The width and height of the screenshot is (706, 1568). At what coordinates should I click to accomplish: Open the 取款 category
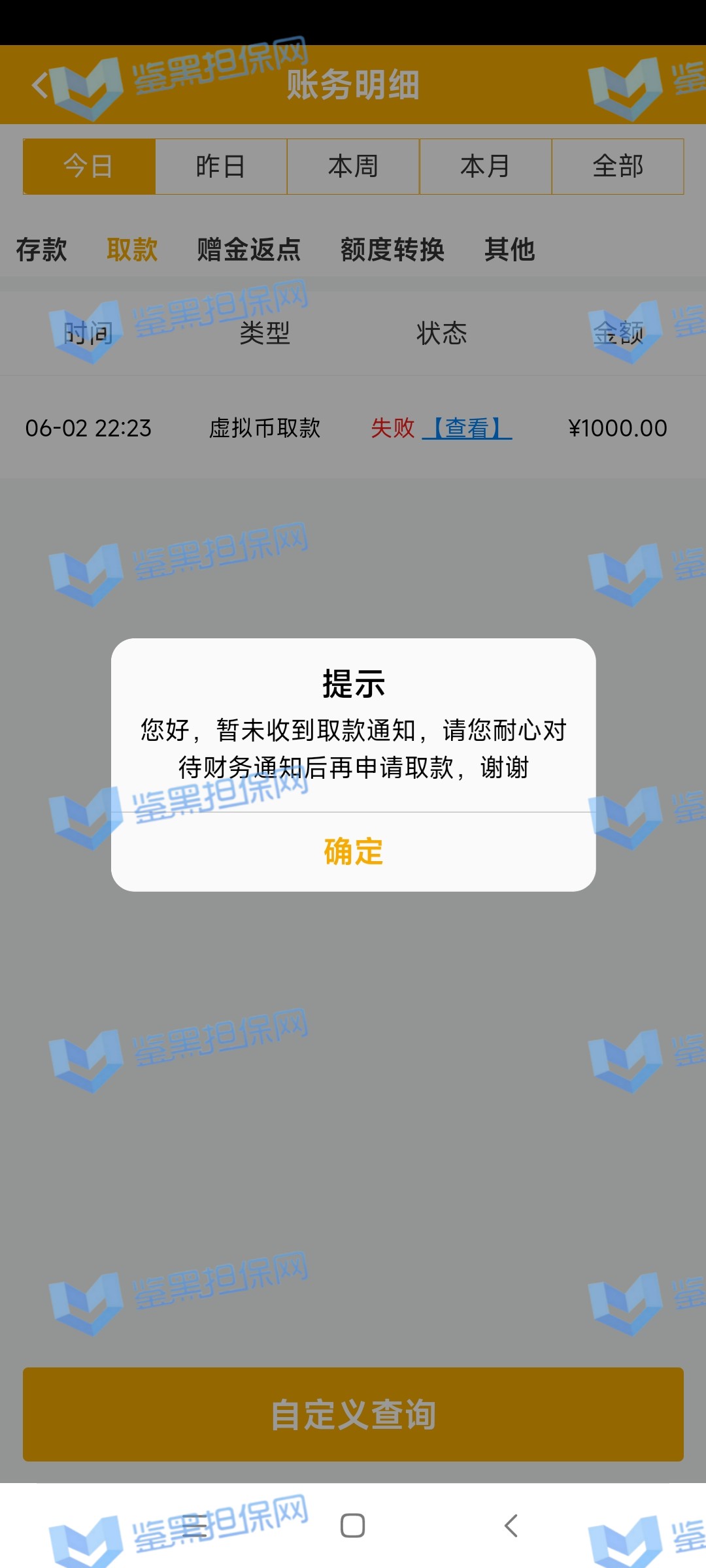(x=132, y=250)
